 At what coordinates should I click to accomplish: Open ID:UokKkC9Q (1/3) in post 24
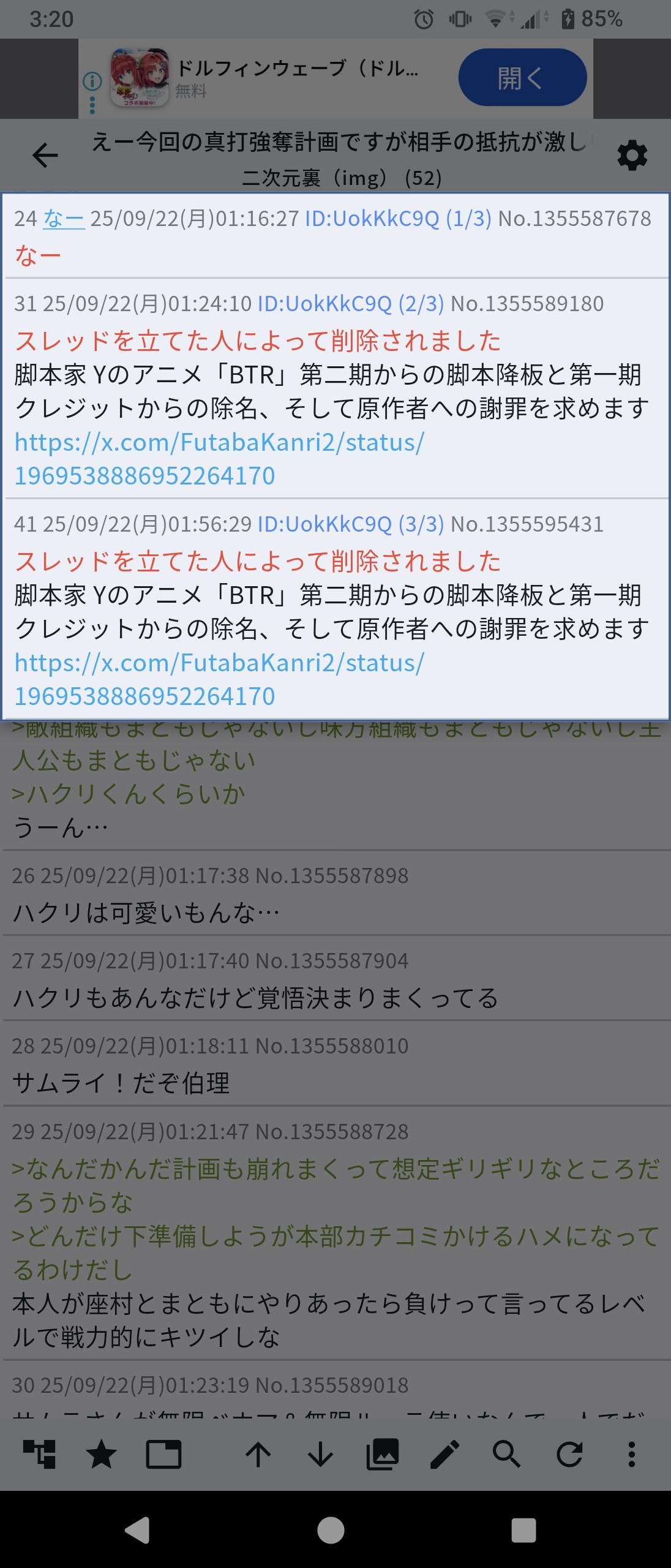click(398, 219)
